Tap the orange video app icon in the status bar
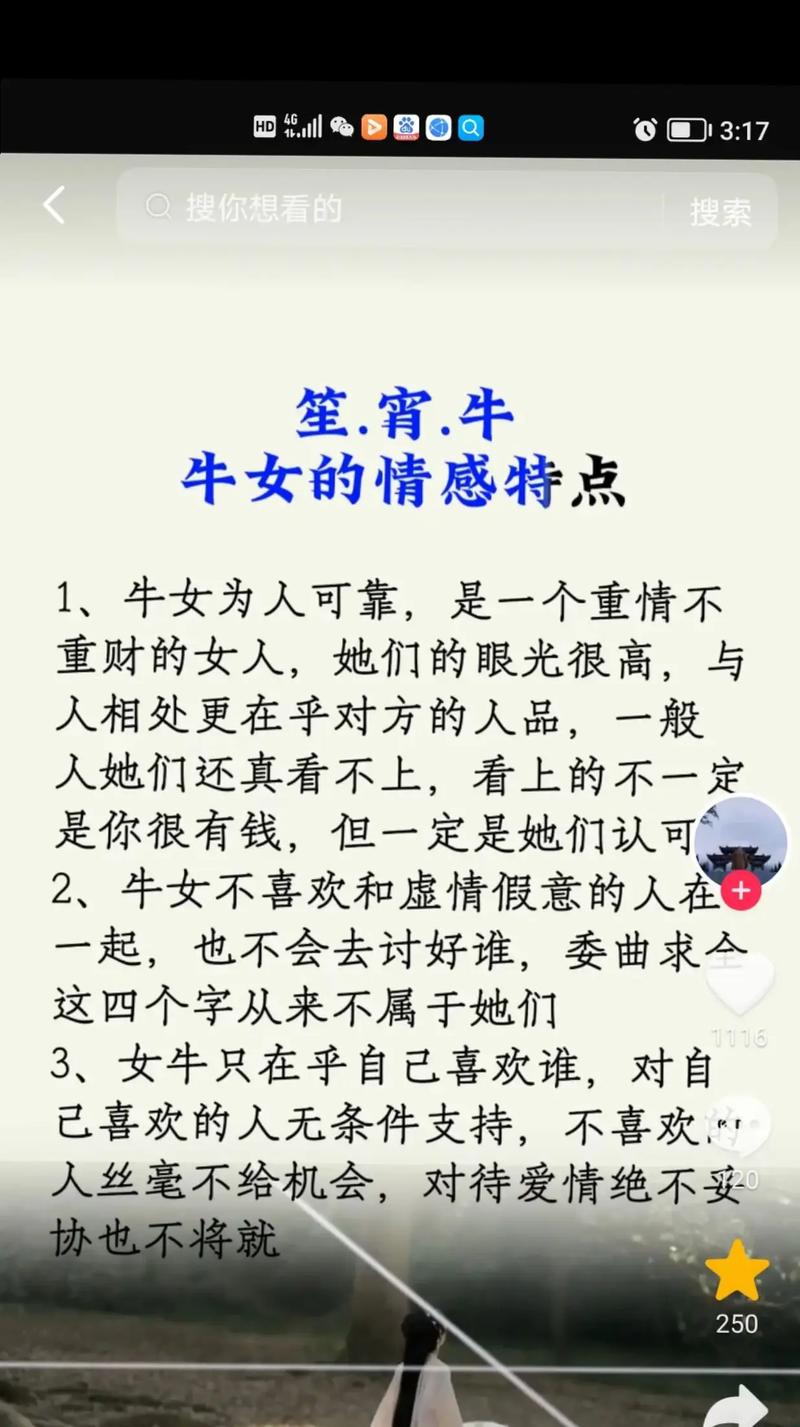Screen dimensions: 800x1427 pyautogui.click(x=372, y=128)
